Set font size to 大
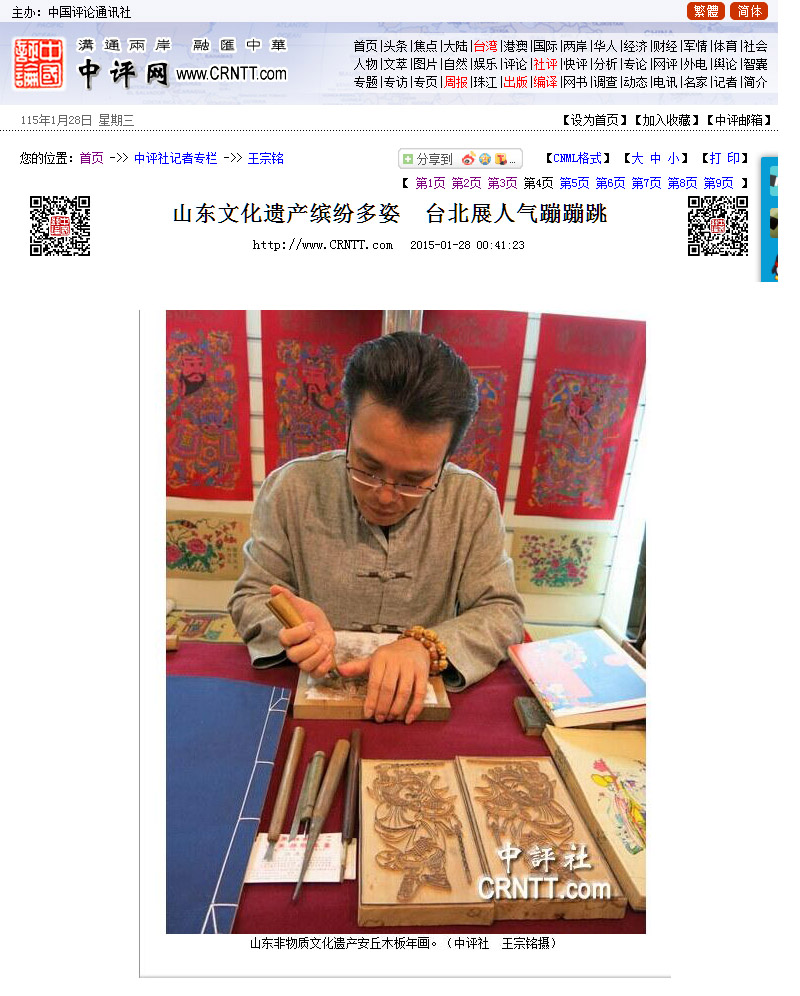Viewport: 800px width, 996px height. tap(636, 158)
